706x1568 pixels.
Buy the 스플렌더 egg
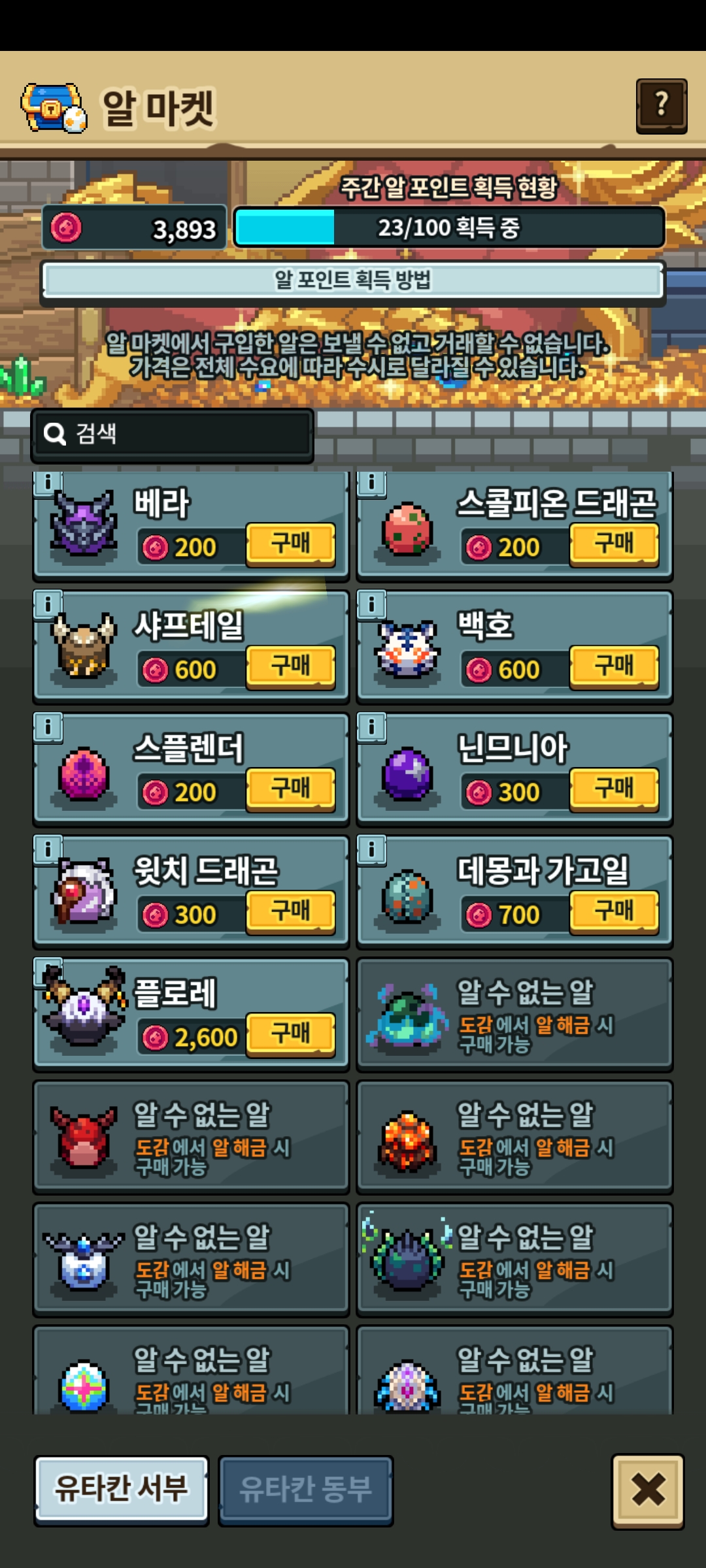(x=291, y=789)
